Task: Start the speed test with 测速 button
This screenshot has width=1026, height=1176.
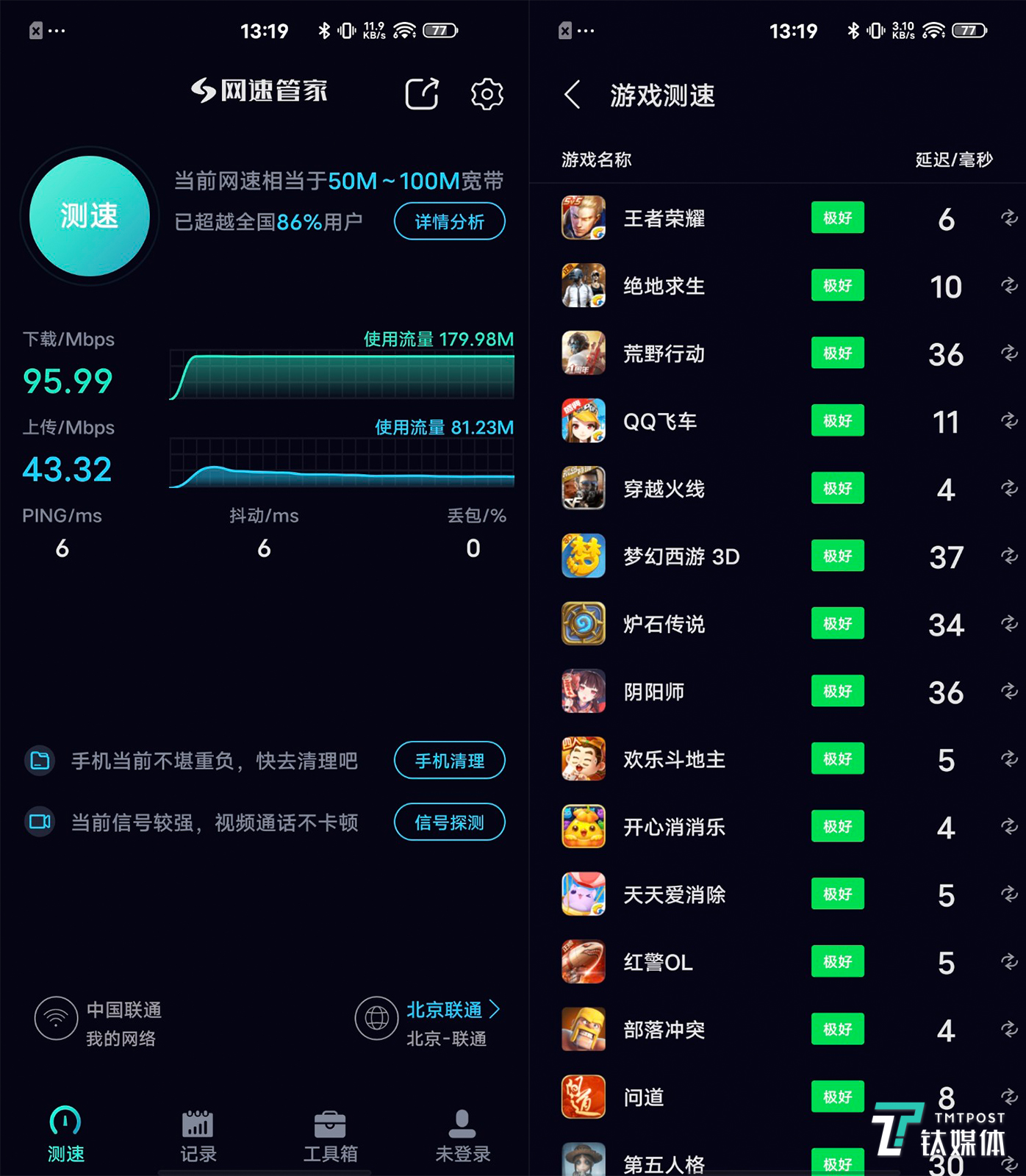Action: 89,216
